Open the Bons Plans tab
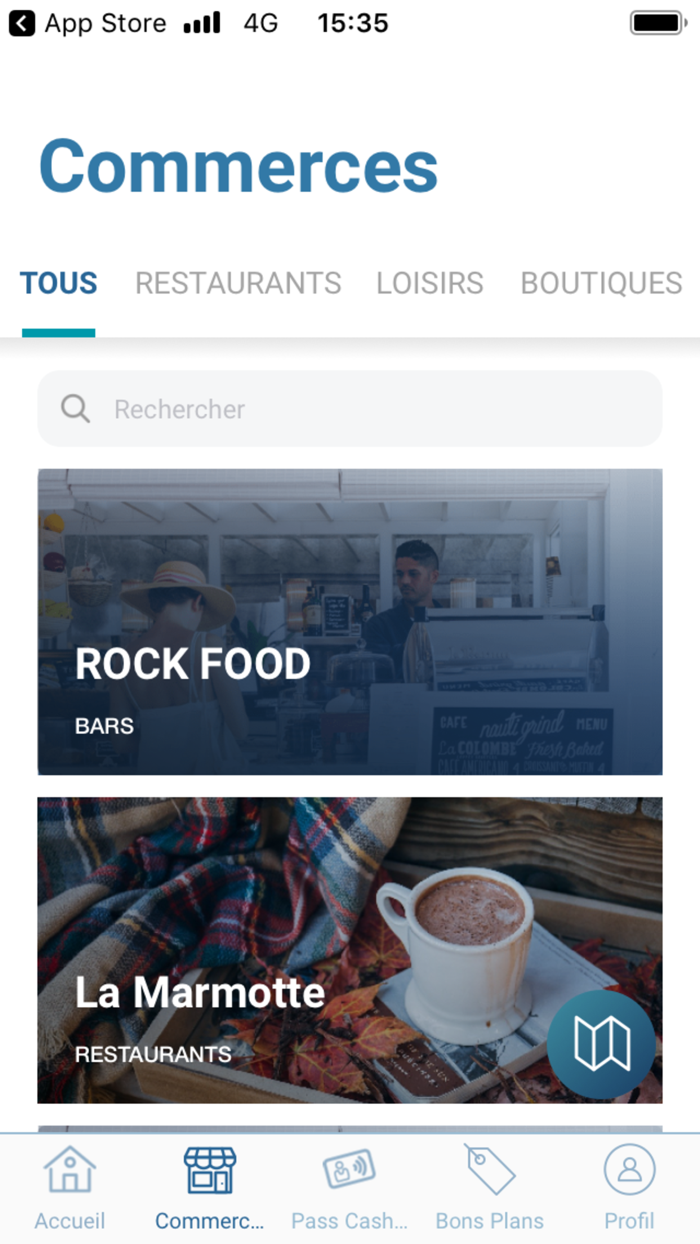The width and height of the screenshot is (700, 1244). coord(490,1188)
